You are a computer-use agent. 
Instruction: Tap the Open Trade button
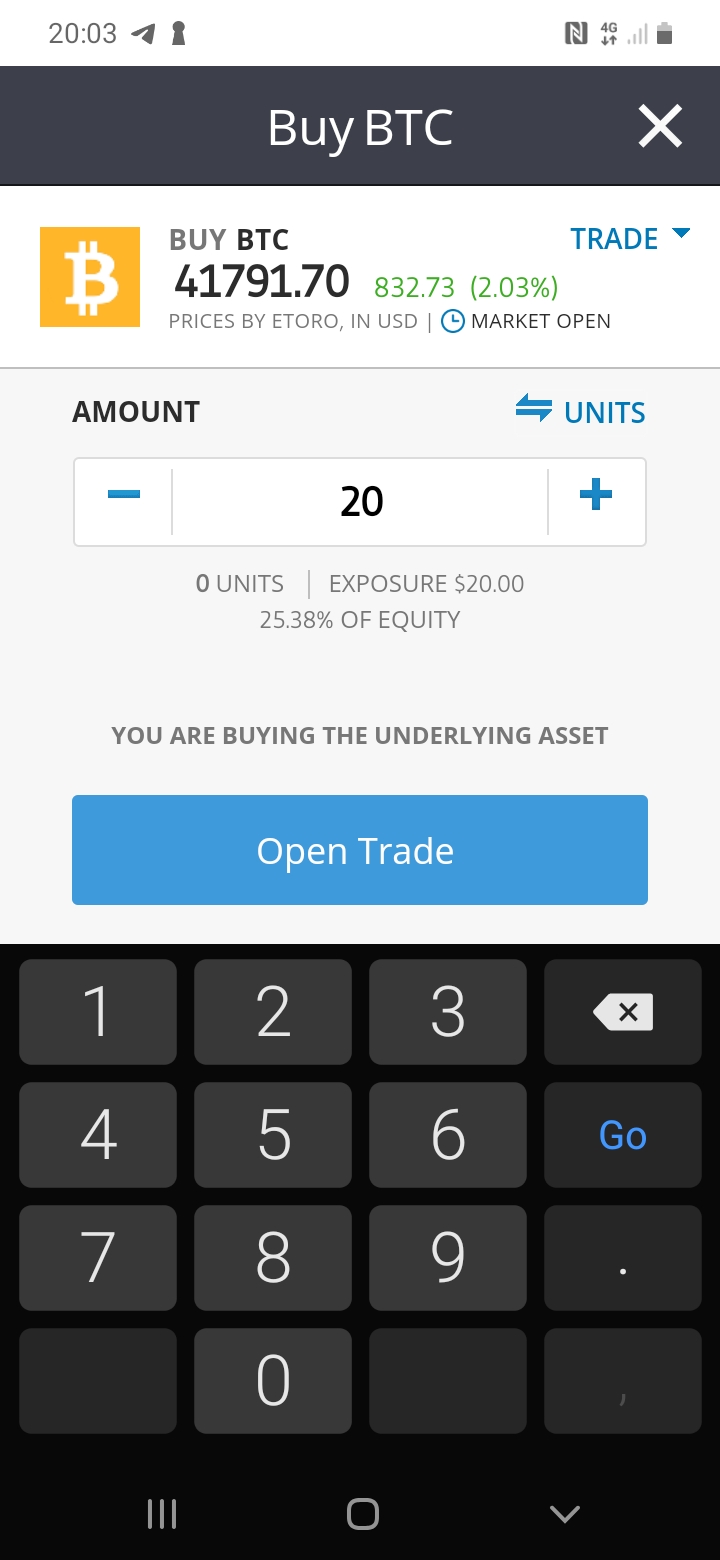360,850
